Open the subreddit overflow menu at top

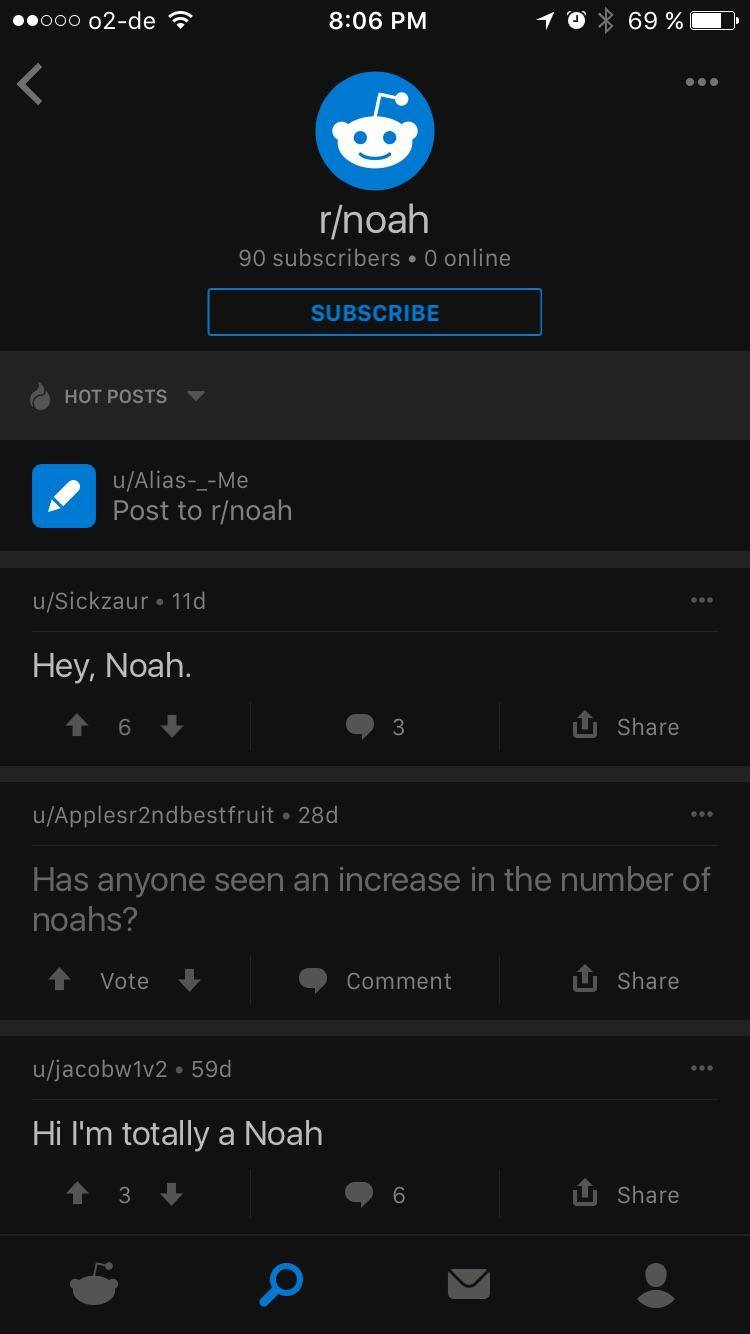pos(702,83)
